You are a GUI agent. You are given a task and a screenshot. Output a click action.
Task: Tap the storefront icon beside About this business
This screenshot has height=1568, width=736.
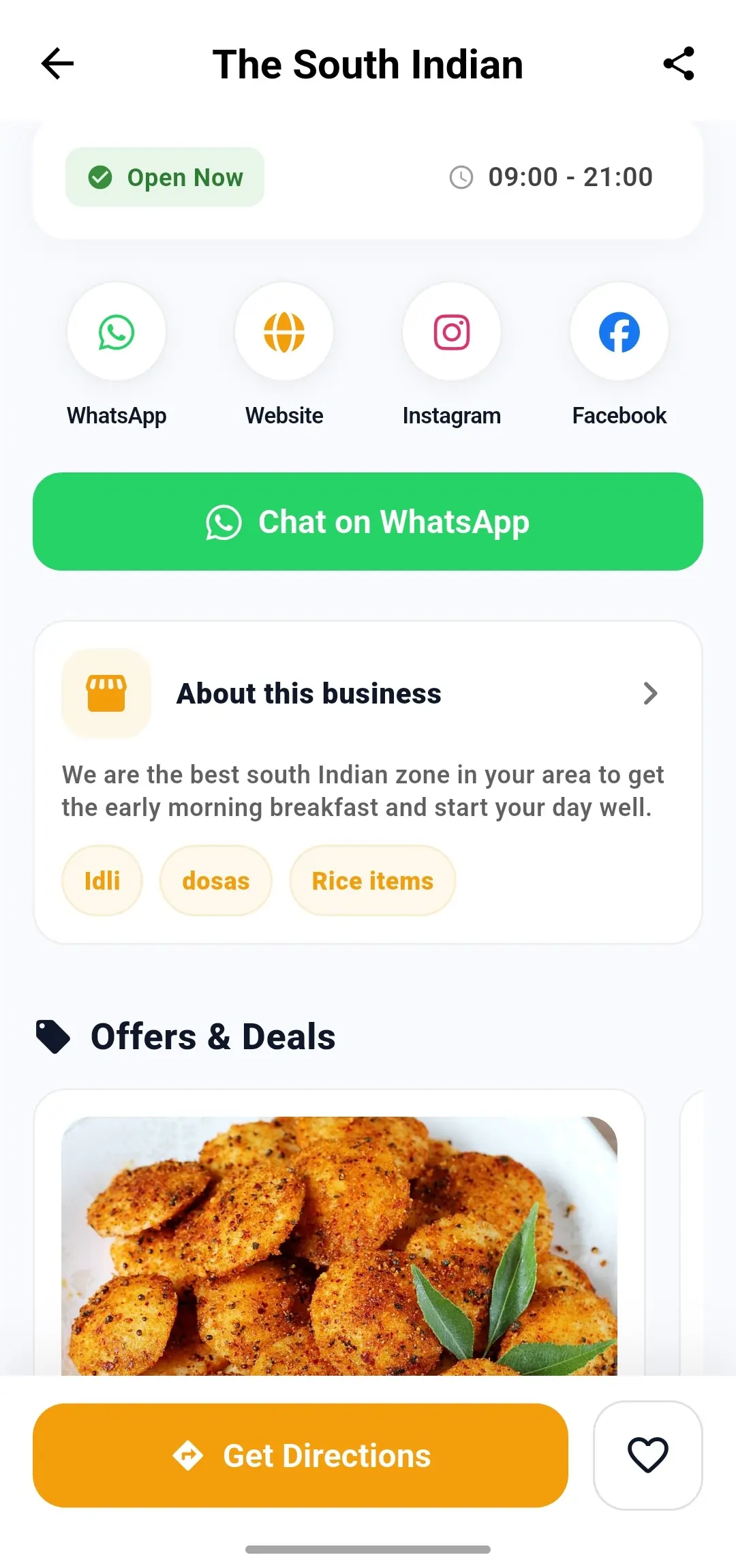click(106, 693)
